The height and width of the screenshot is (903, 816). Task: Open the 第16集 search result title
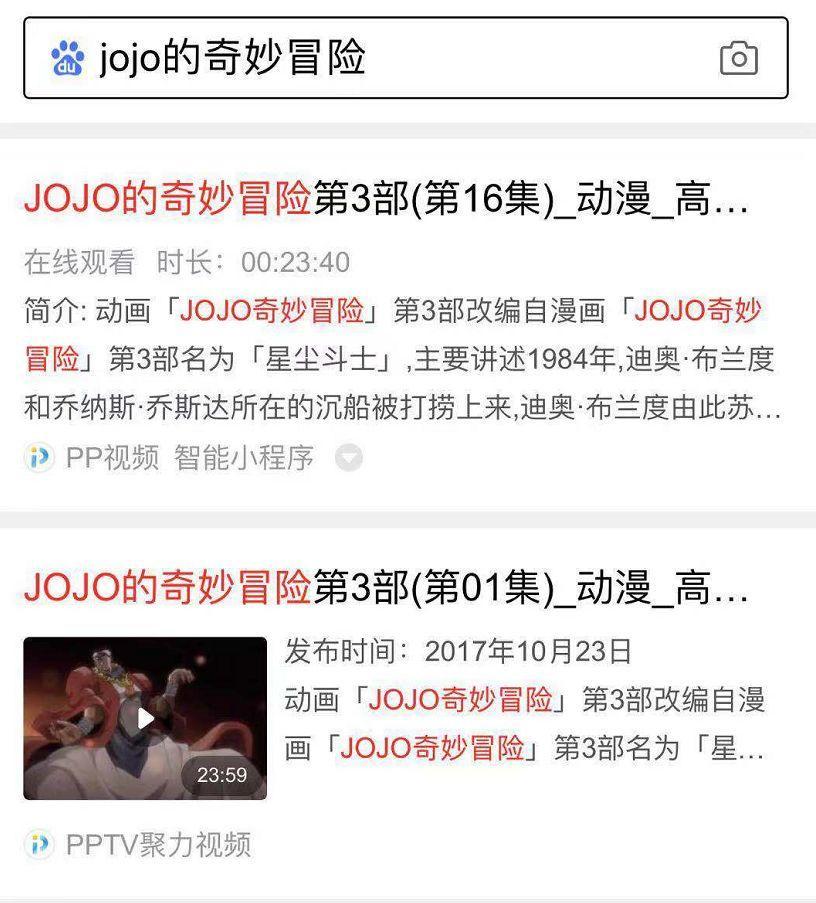[x=385, y=201]
